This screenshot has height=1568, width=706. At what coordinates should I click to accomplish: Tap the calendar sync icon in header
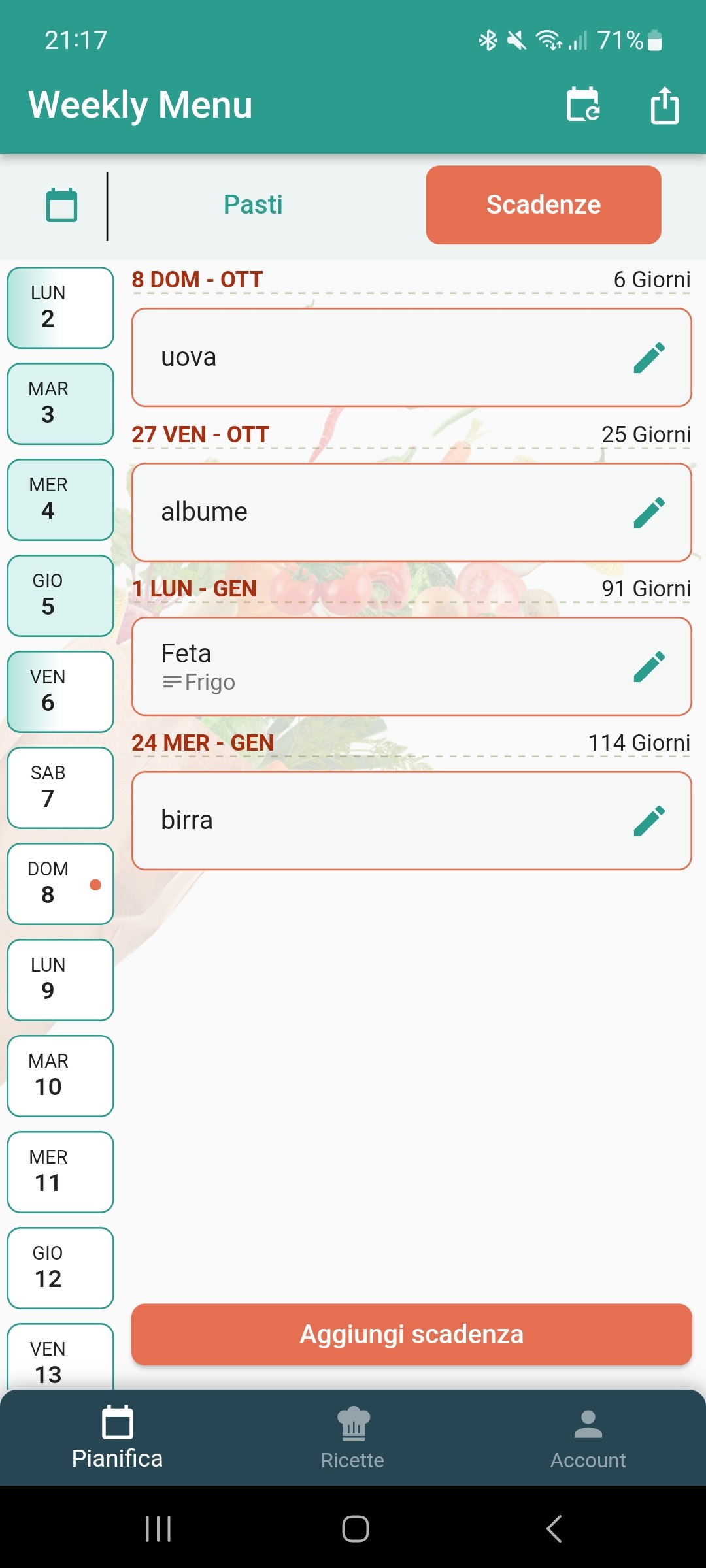pos(582,105)
